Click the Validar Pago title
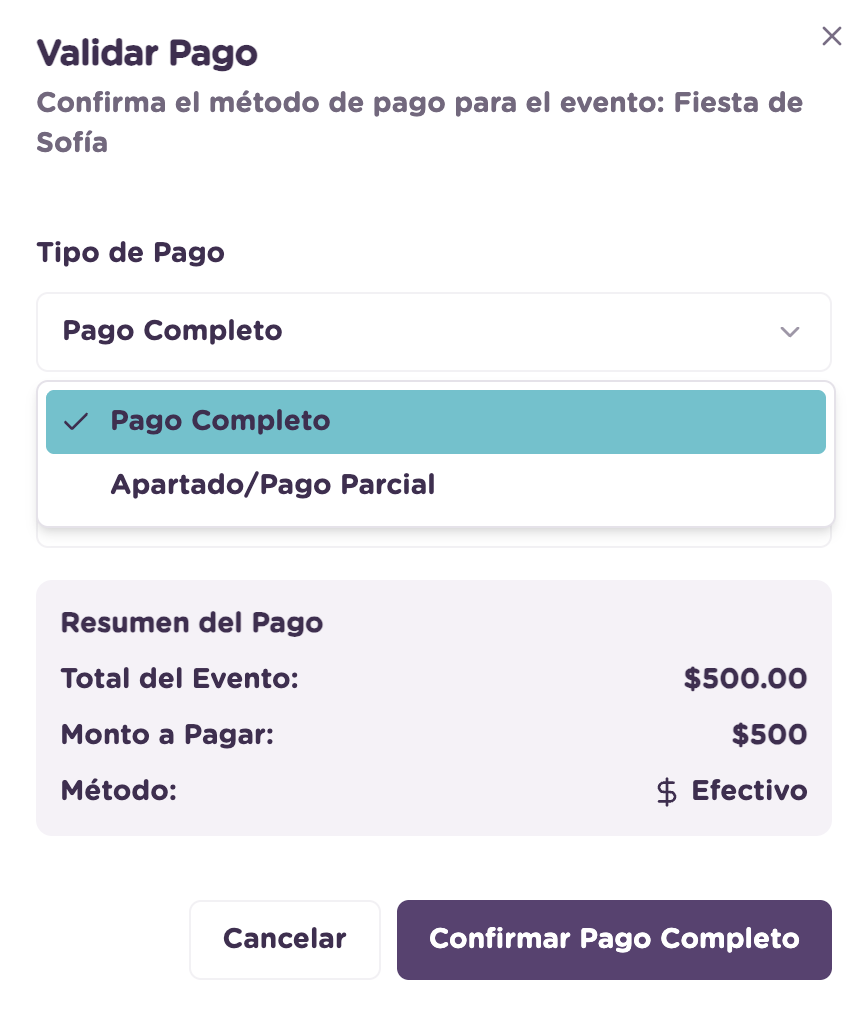Screen dimensions: 864x1010 [146, 54]
